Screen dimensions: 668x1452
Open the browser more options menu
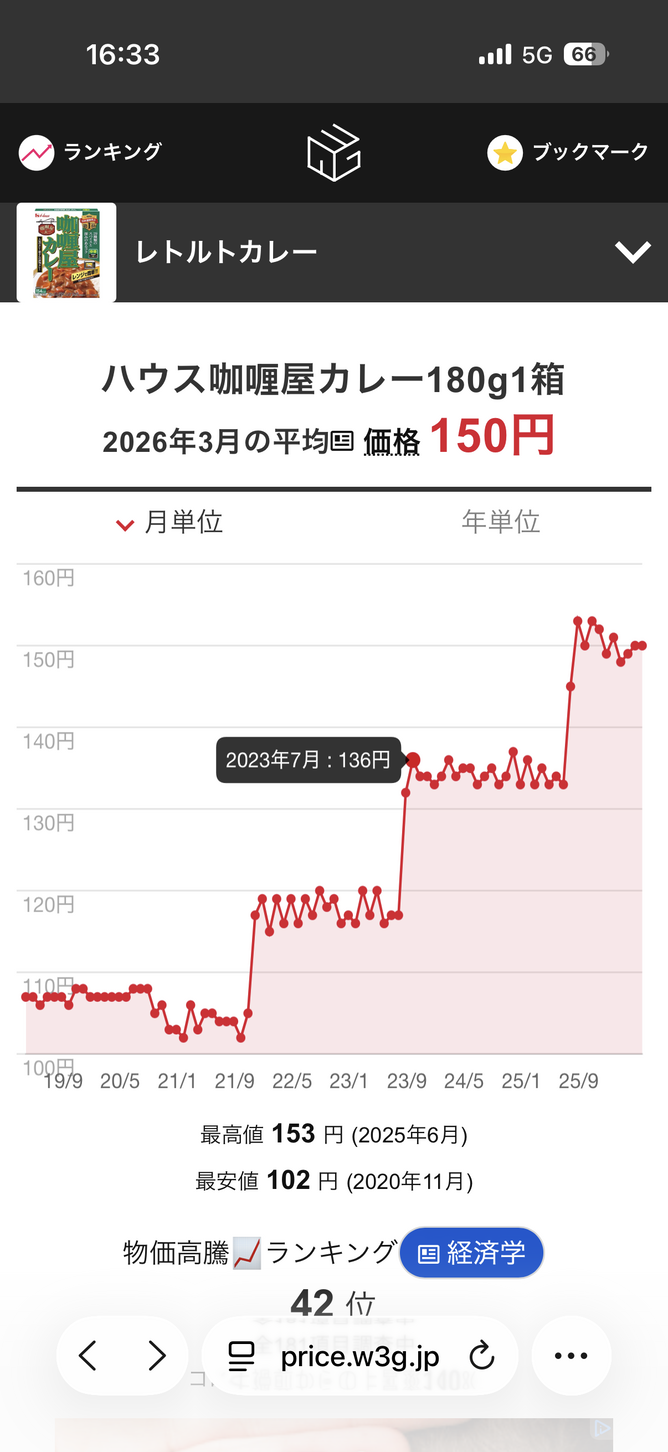(571, 1356)
